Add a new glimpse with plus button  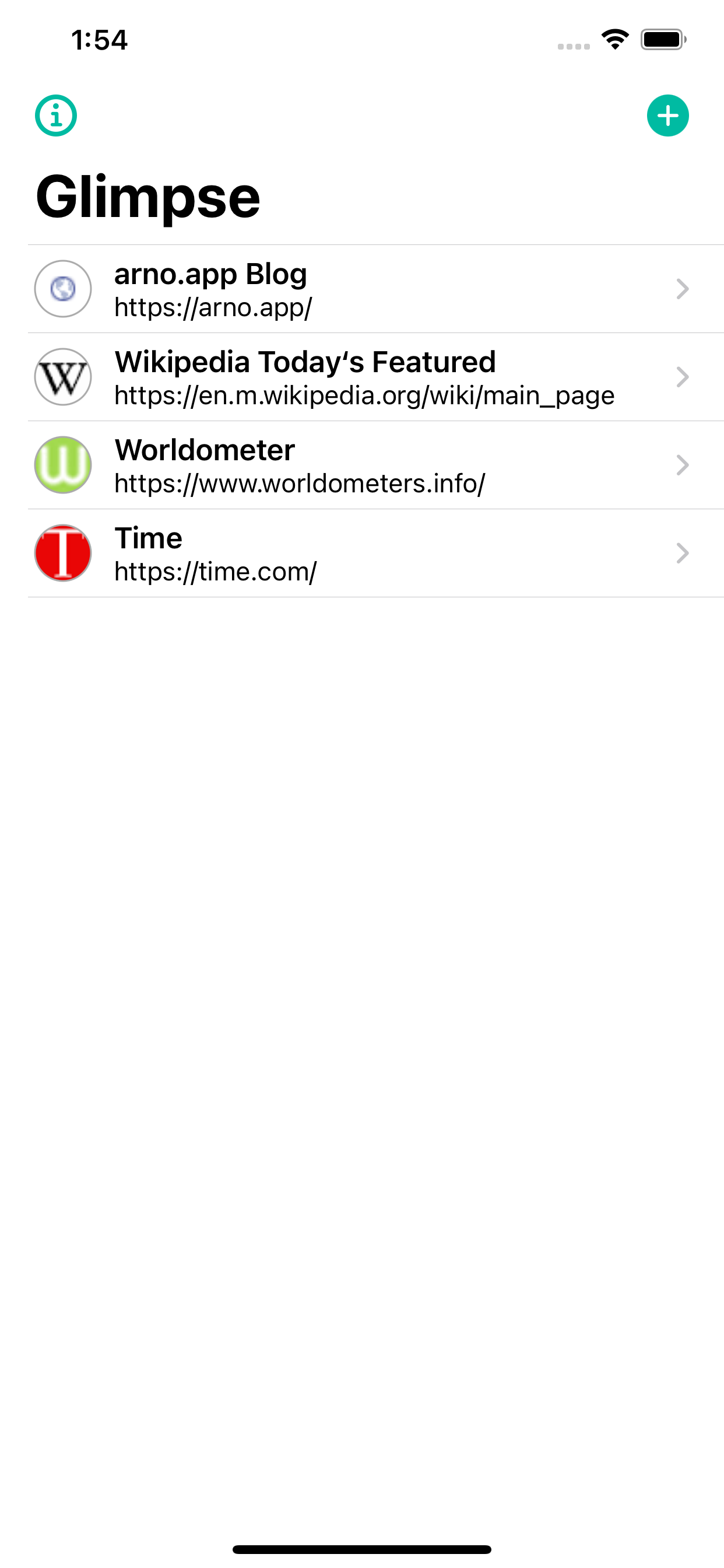point(667,116)
